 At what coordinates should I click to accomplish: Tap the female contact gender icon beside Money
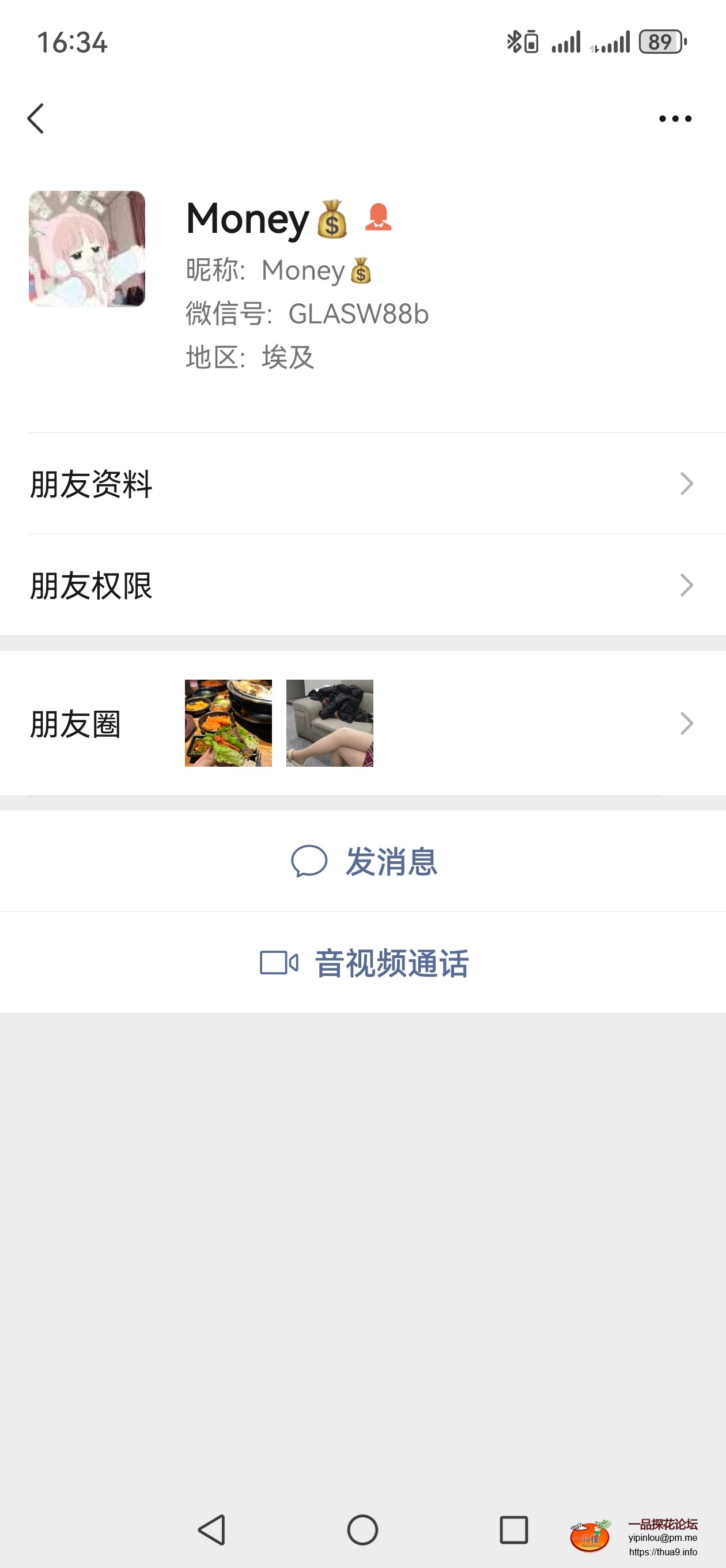[379, 219]
